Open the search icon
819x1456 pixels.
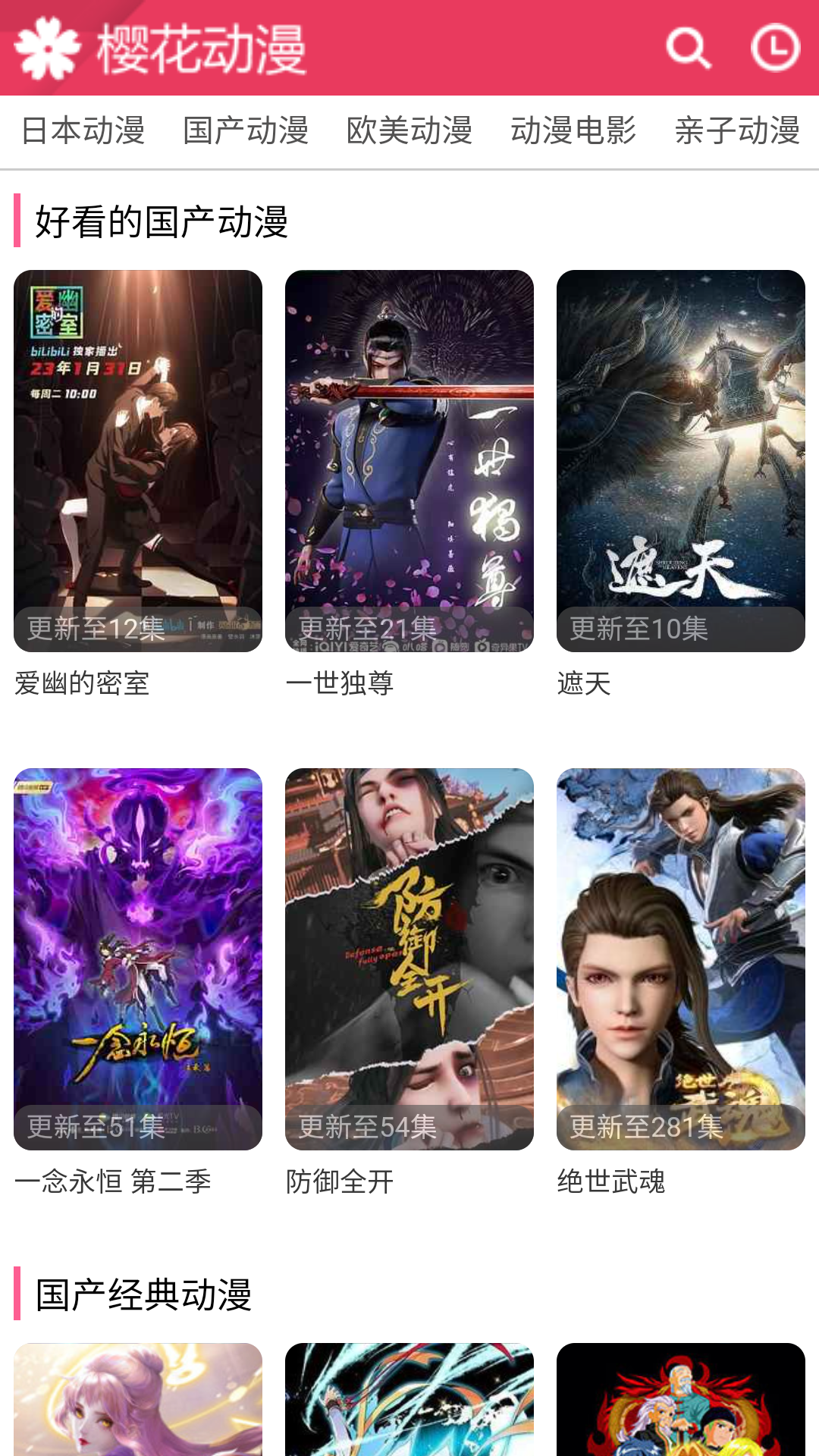689,49
